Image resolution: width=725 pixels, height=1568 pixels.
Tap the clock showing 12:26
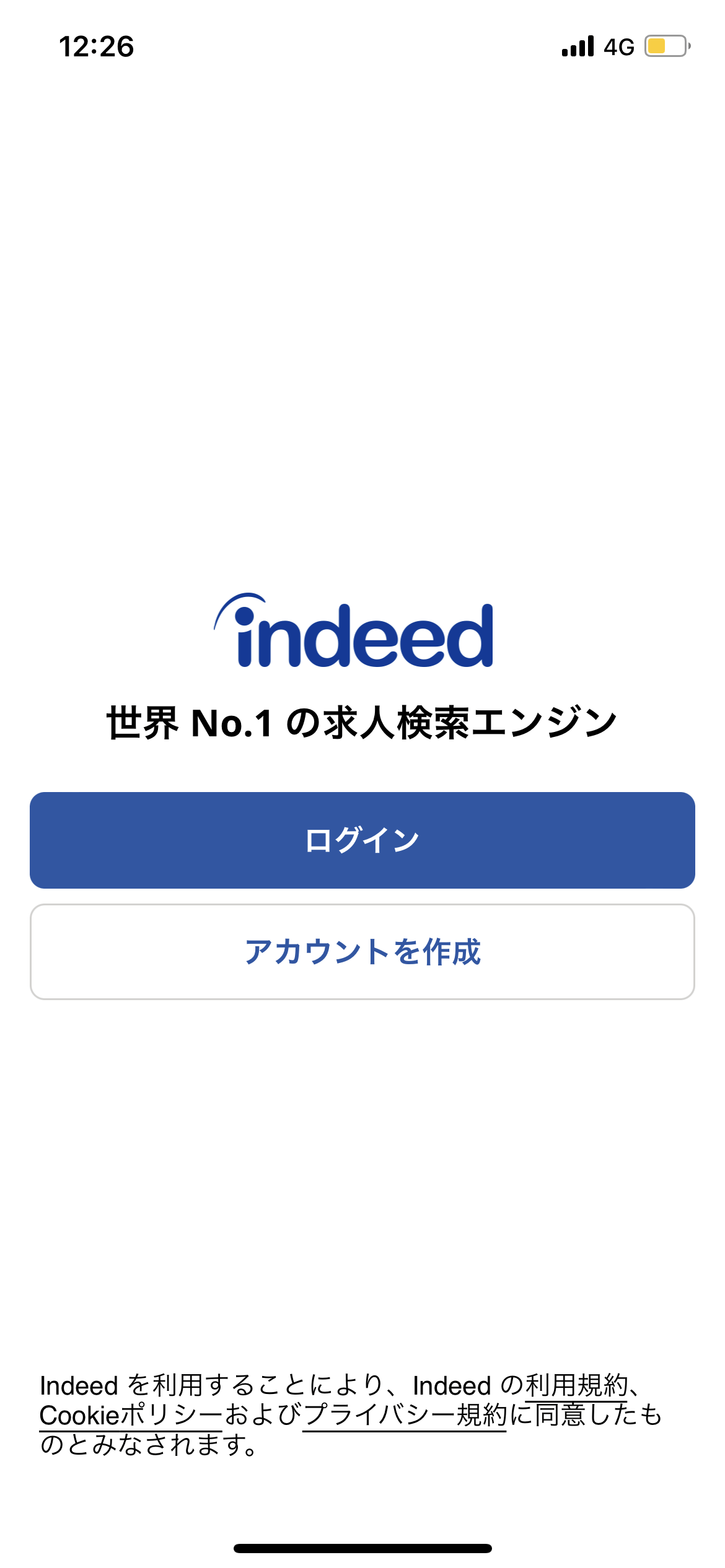pos(97,45)
